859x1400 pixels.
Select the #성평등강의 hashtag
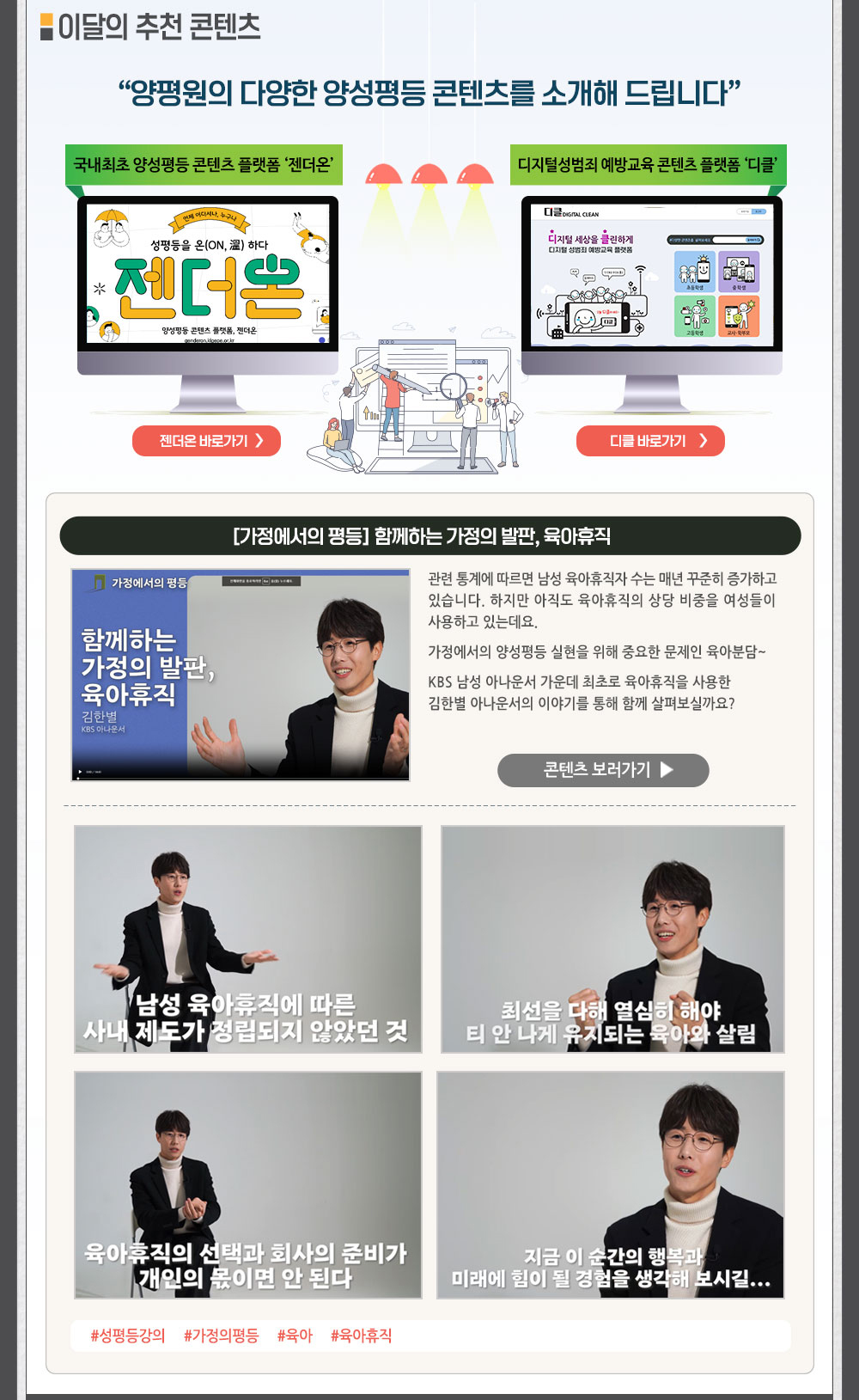click(128, 1336)
